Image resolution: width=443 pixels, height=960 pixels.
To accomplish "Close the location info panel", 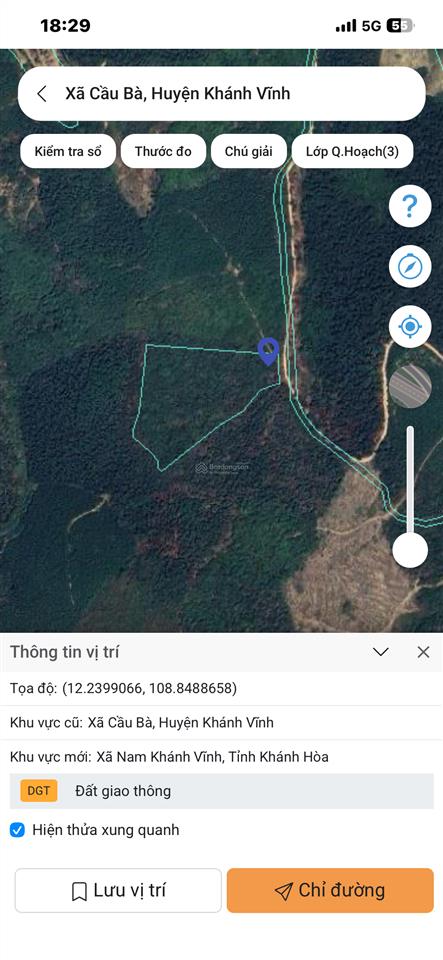I will [x=423, y=652].
